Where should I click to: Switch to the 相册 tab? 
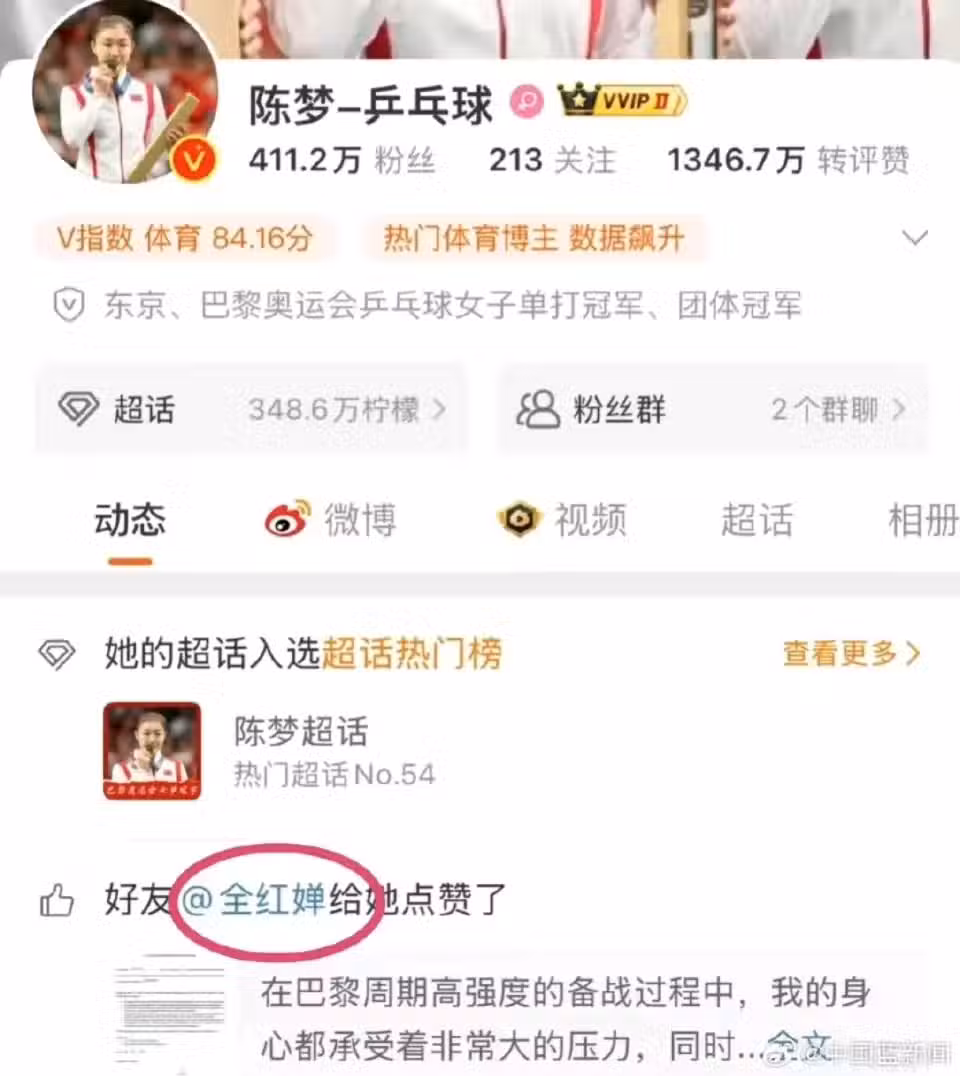920,520
